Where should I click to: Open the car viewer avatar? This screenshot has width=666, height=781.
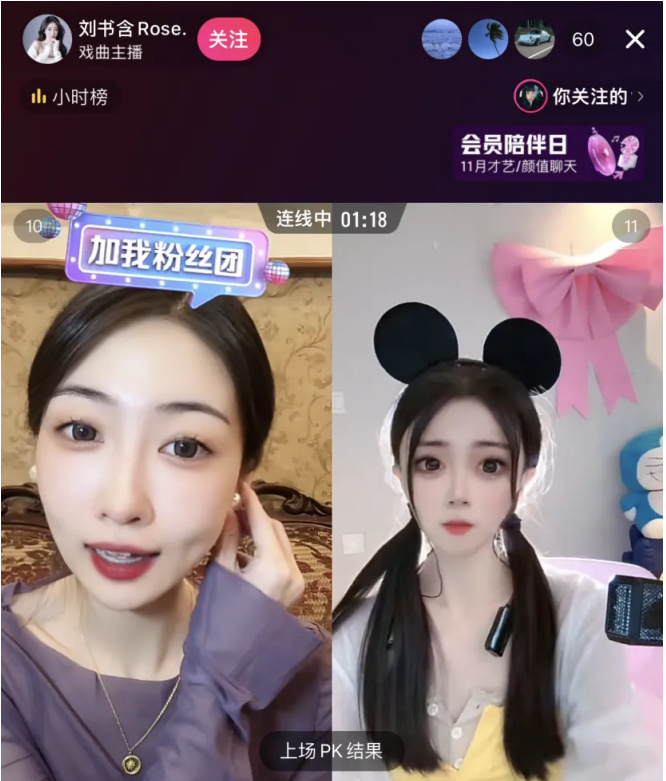coord(534,40)
